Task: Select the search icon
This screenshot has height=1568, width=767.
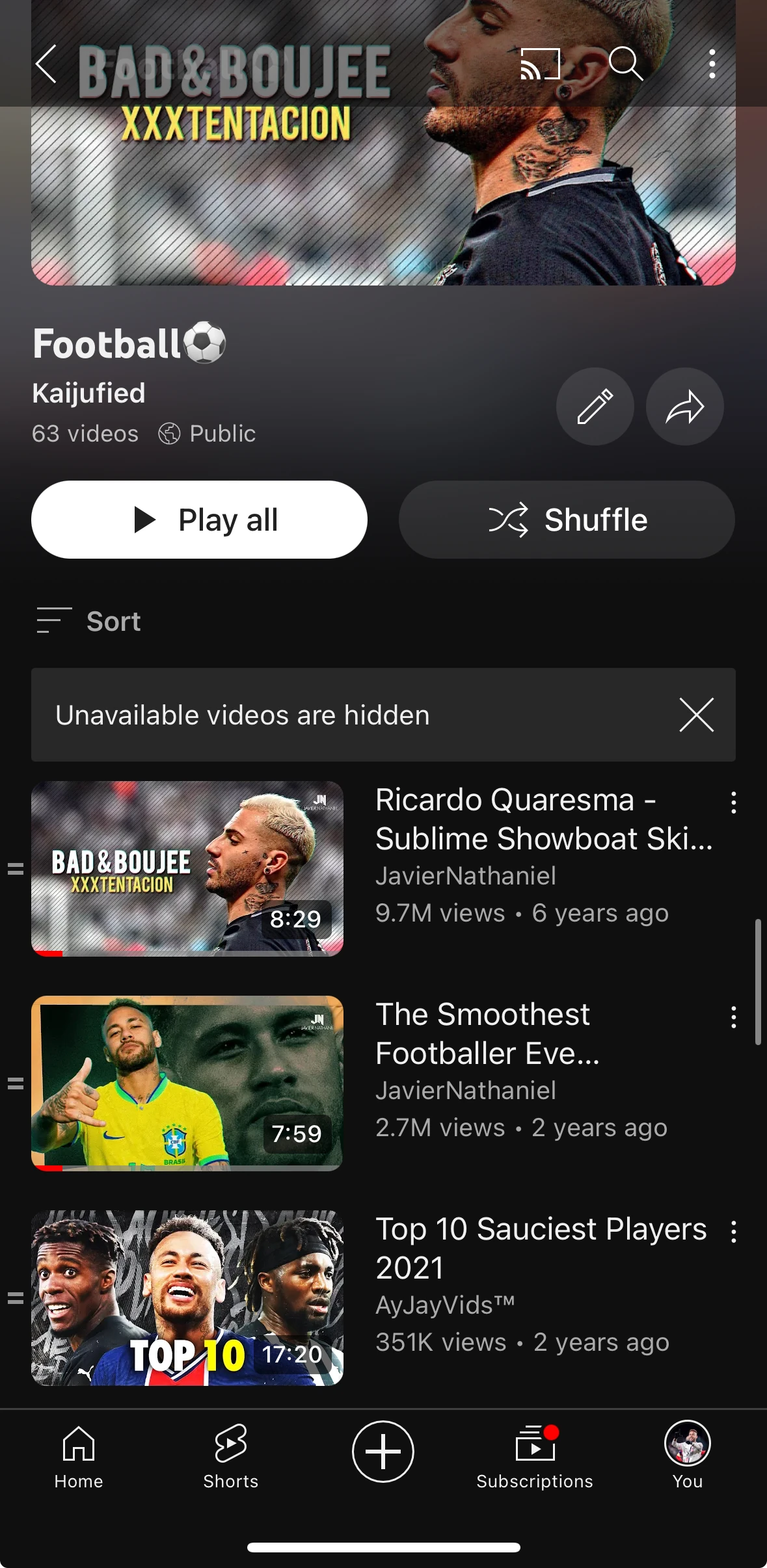Action: coord(626,64)
